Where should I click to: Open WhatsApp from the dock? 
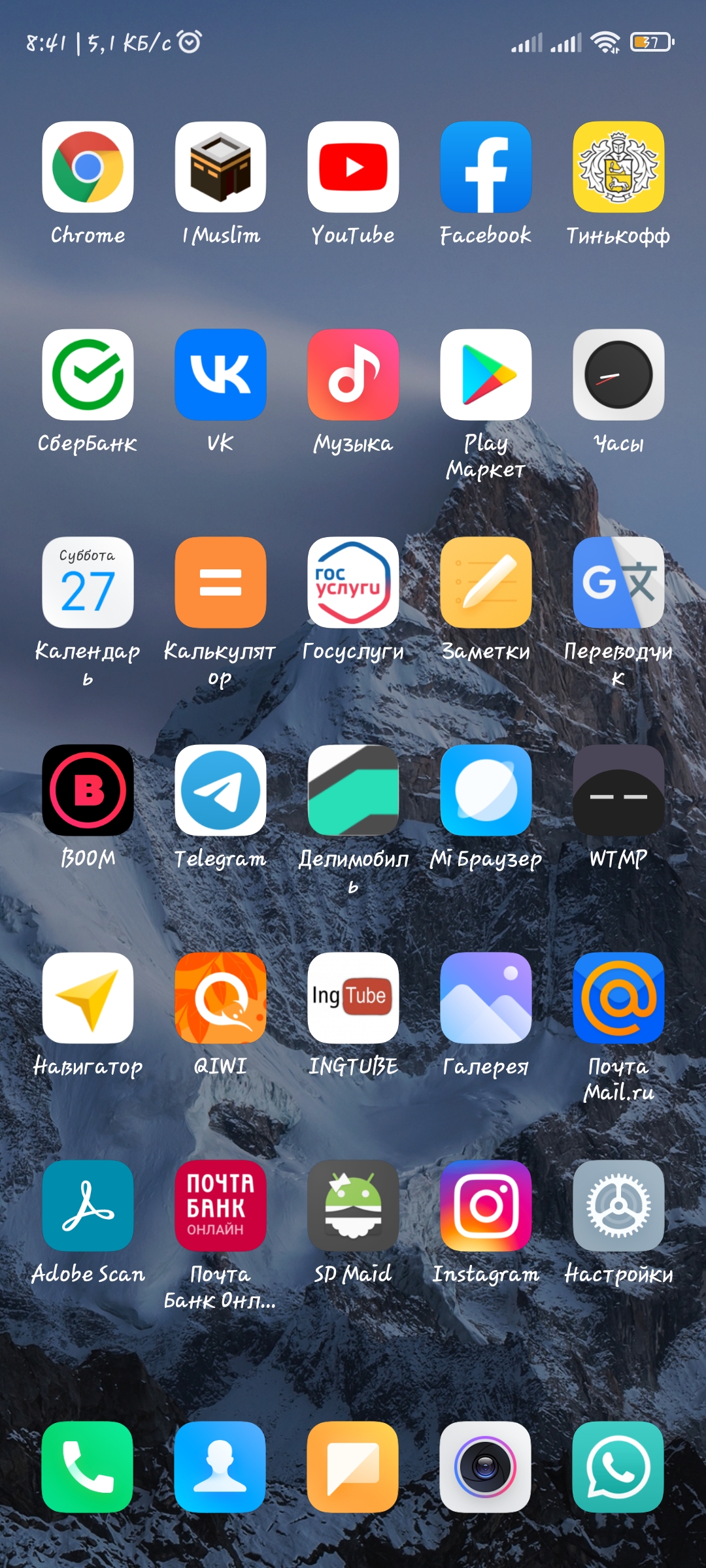coord(618,1467)
